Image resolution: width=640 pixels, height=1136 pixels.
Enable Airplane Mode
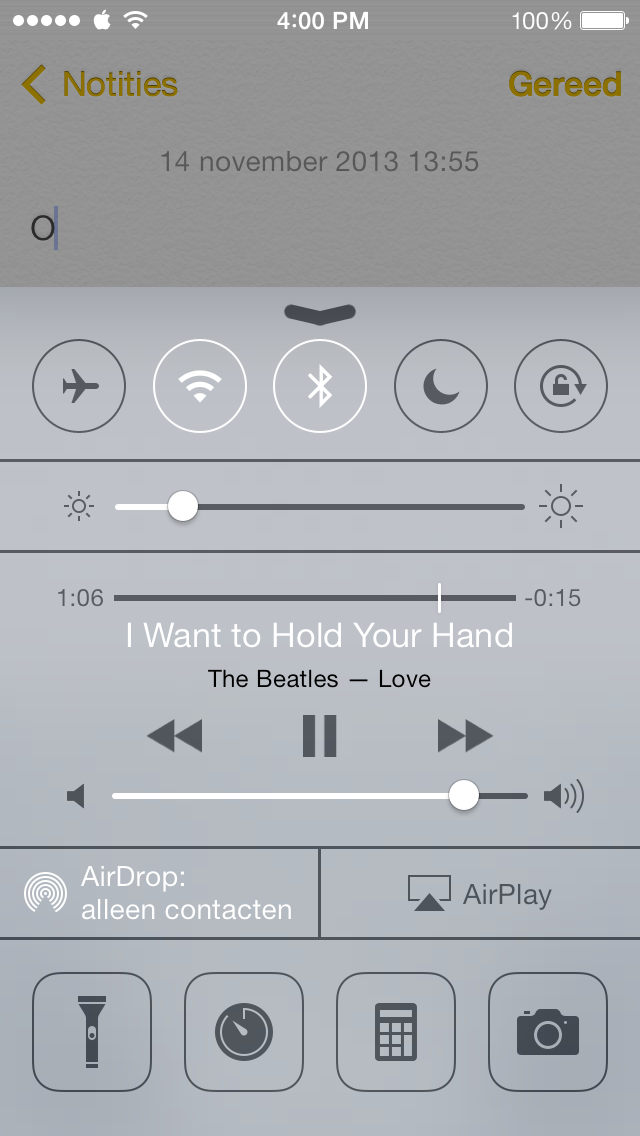coord(79,386)
